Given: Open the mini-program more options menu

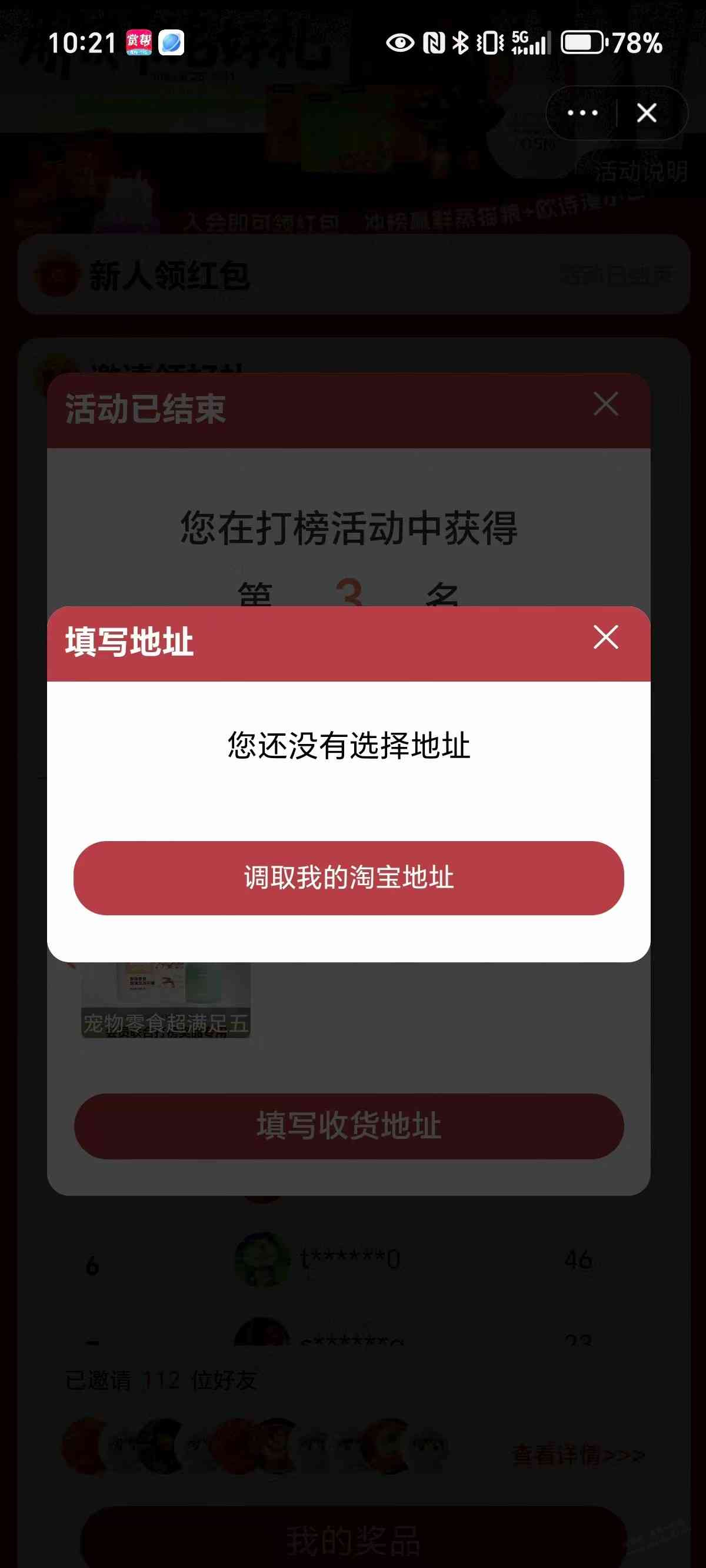Looking at the screenshot, I should 582,112.
